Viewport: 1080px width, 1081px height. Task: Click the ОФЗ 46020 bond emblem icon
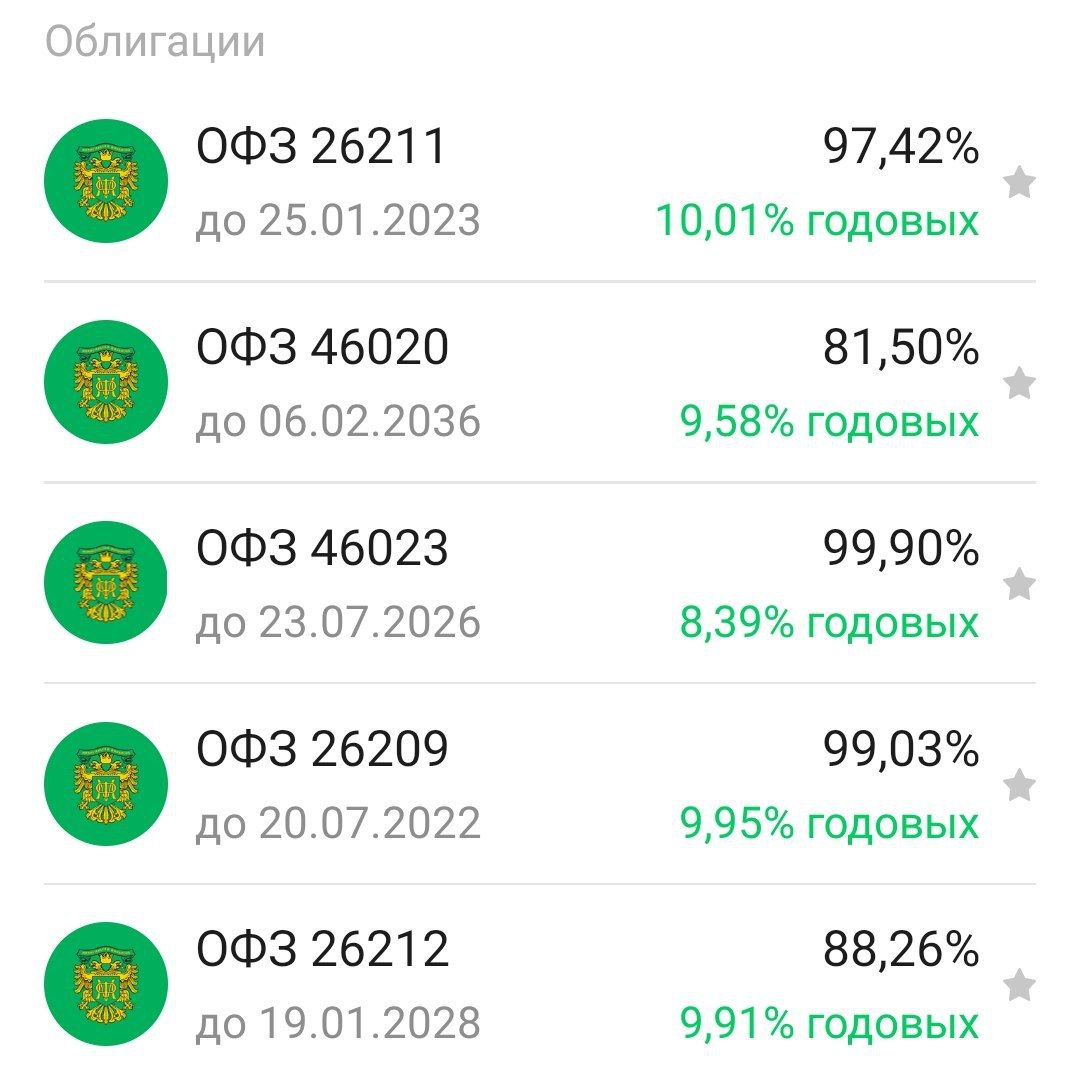(x=105, y=382)
